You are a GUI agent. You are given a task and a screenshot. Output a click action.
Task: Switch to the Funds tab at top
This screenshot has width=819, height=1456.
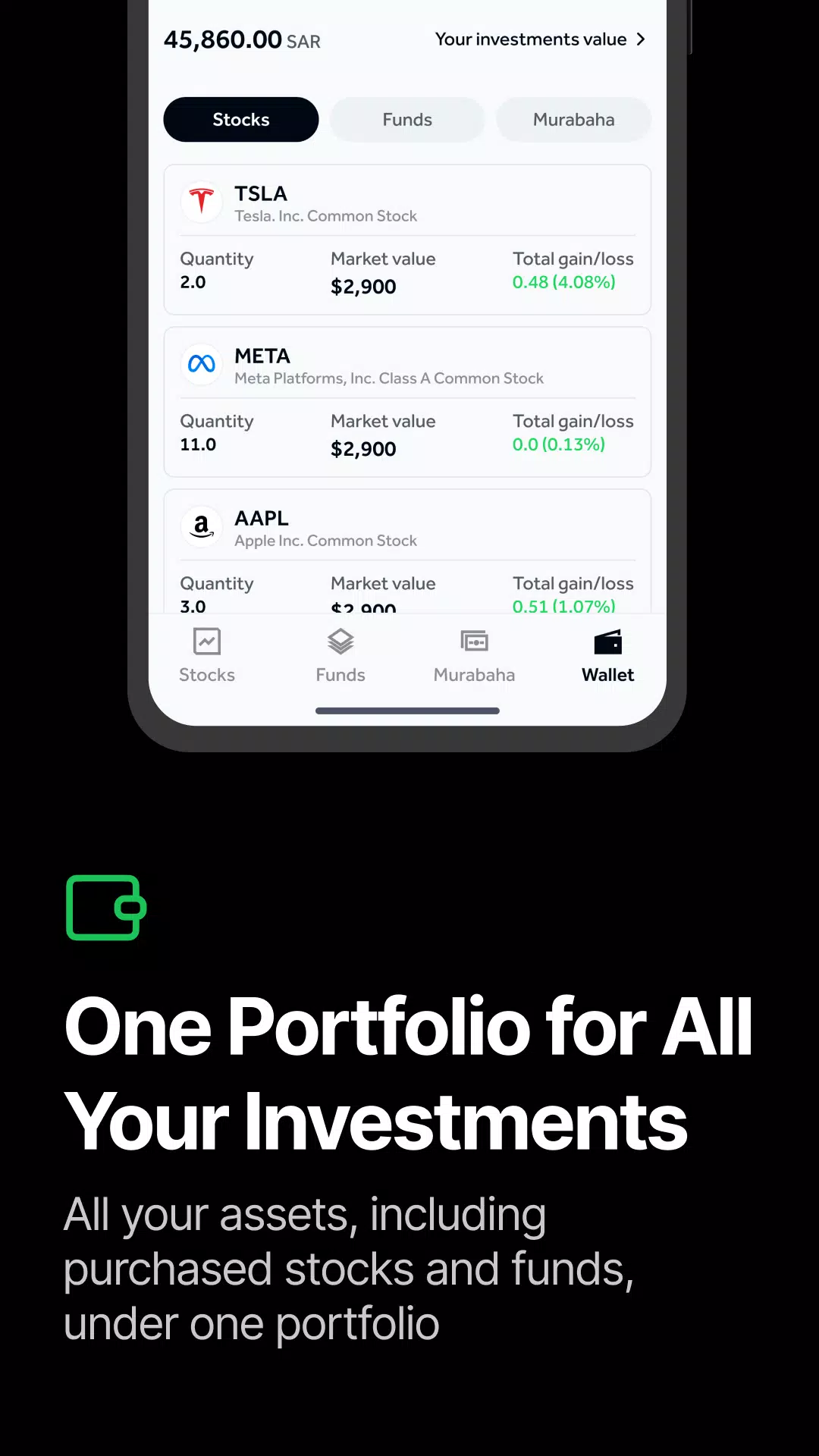(x=407, y=119)
